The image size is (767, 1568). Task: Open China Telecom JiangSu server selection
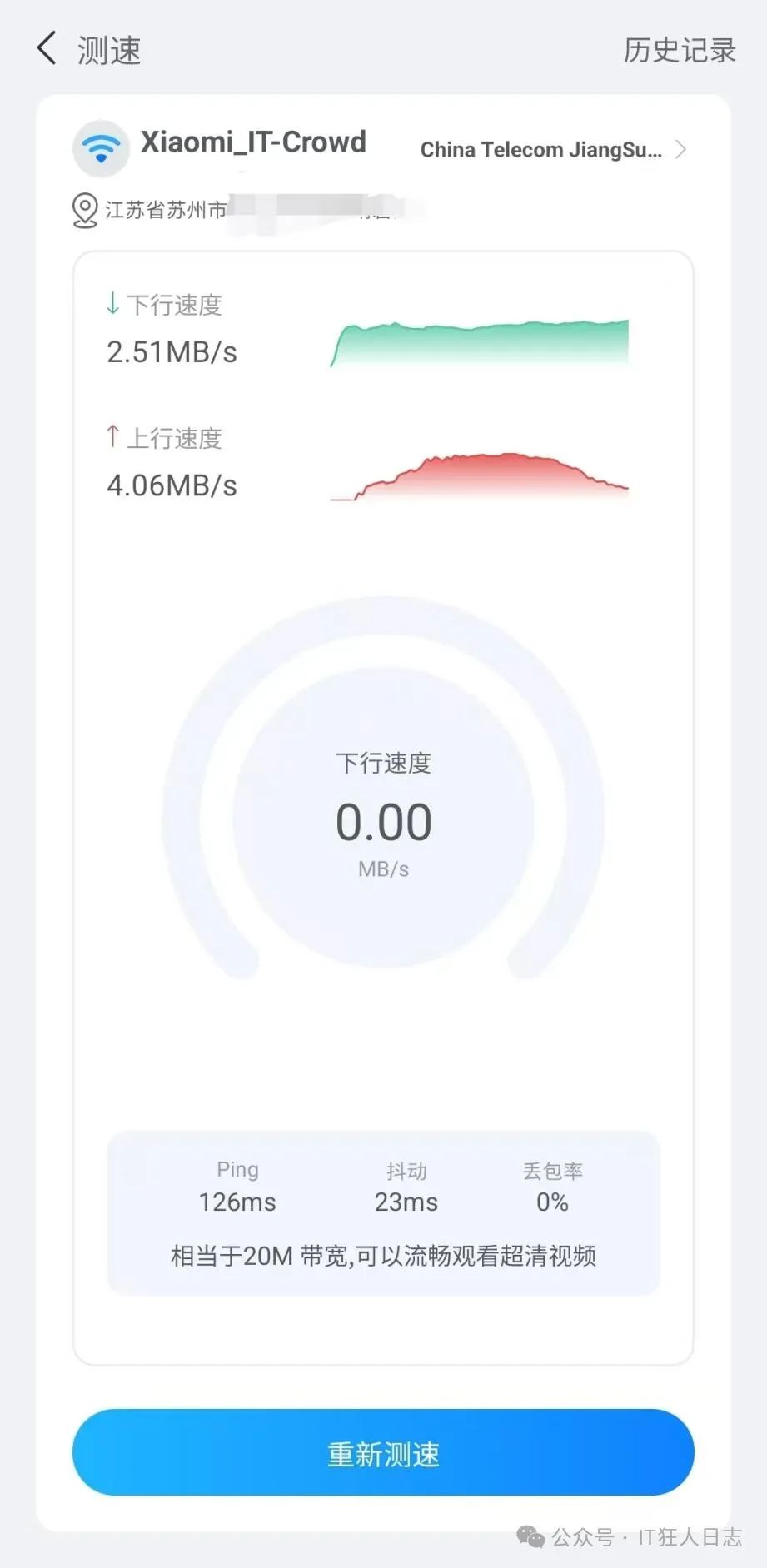tap(553, 150)
